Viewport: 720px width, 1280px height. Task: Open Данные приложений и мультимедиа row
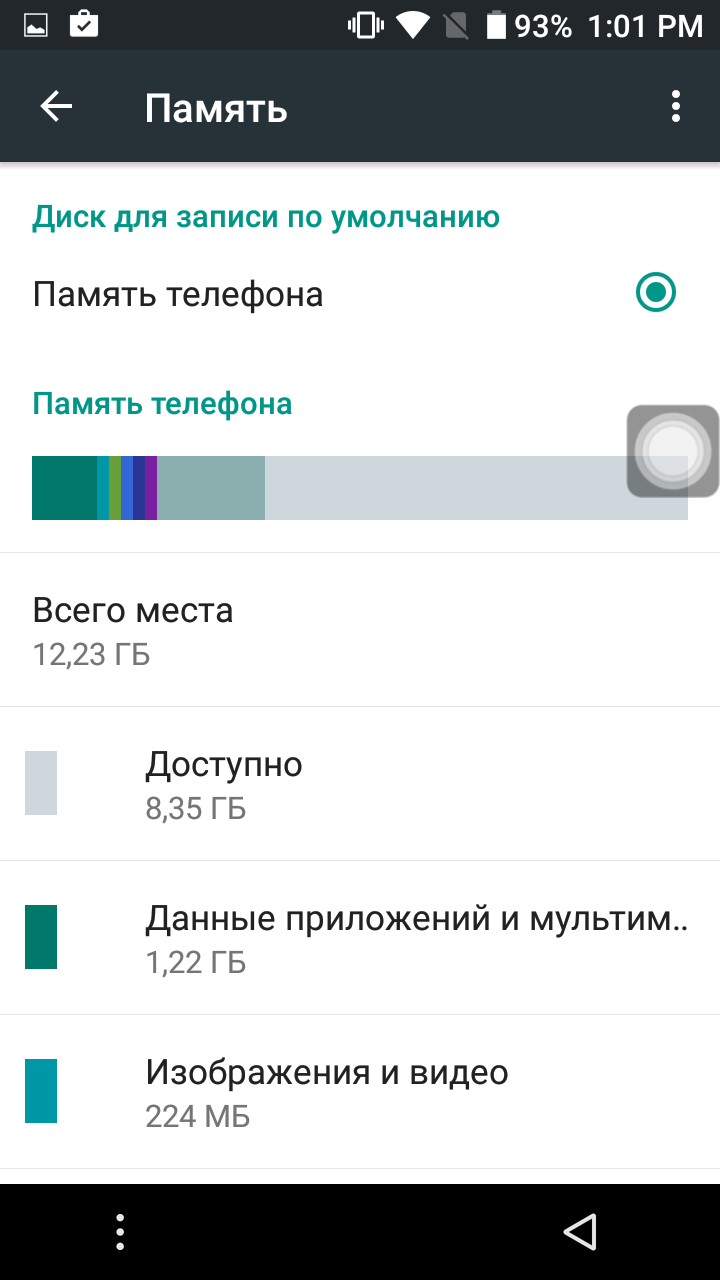click(360, 938)
